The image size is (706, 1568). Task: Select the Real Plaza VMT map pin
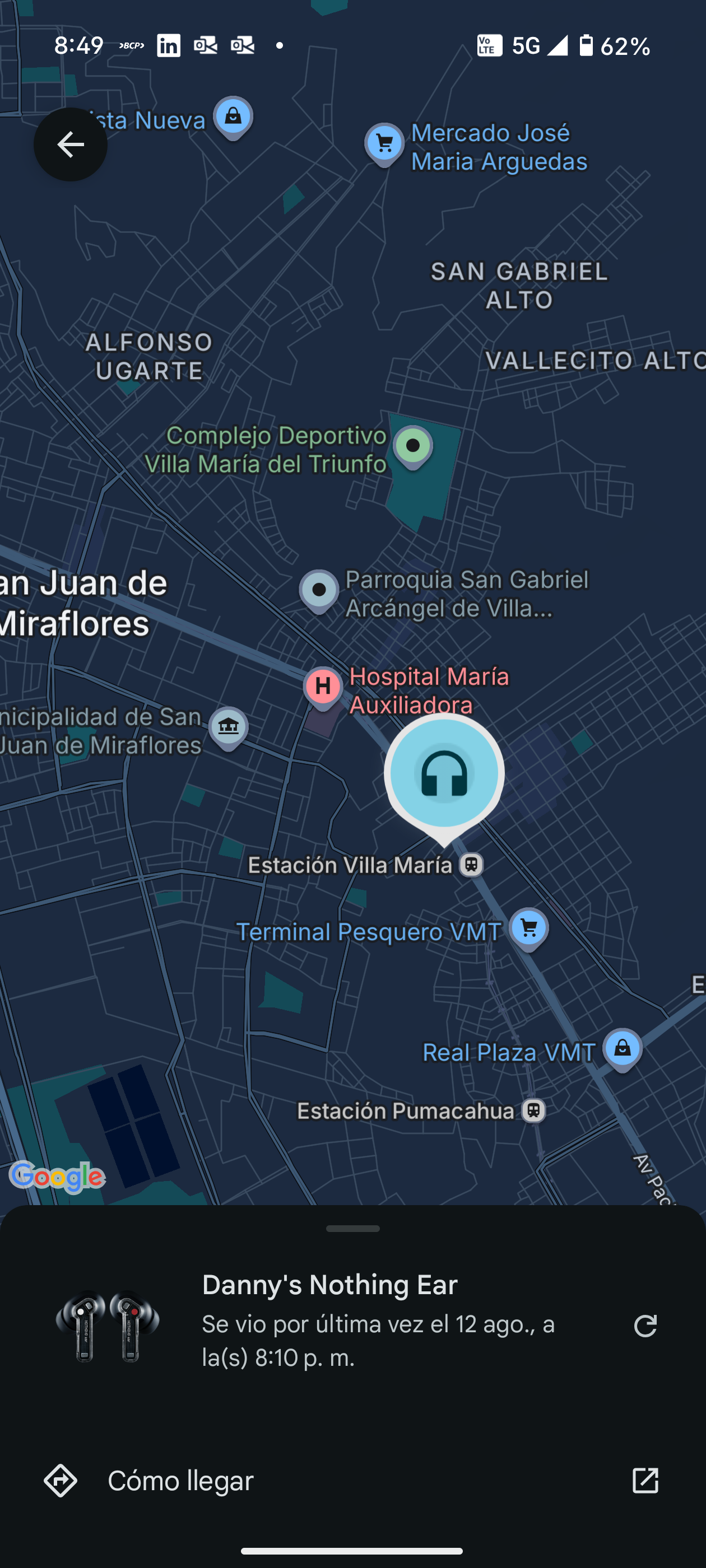coord(622,1048)
